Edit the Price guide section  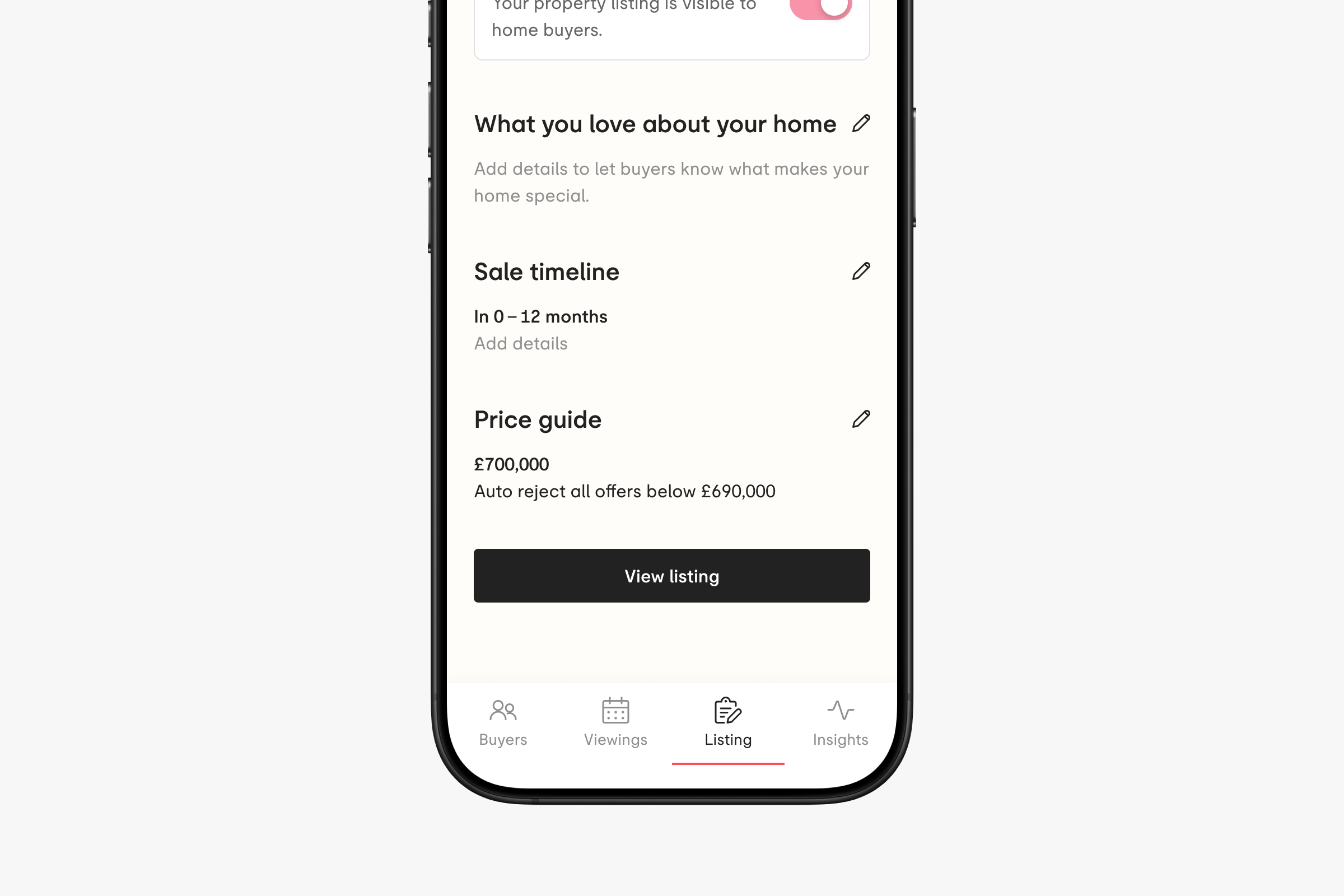click(861, 419)
